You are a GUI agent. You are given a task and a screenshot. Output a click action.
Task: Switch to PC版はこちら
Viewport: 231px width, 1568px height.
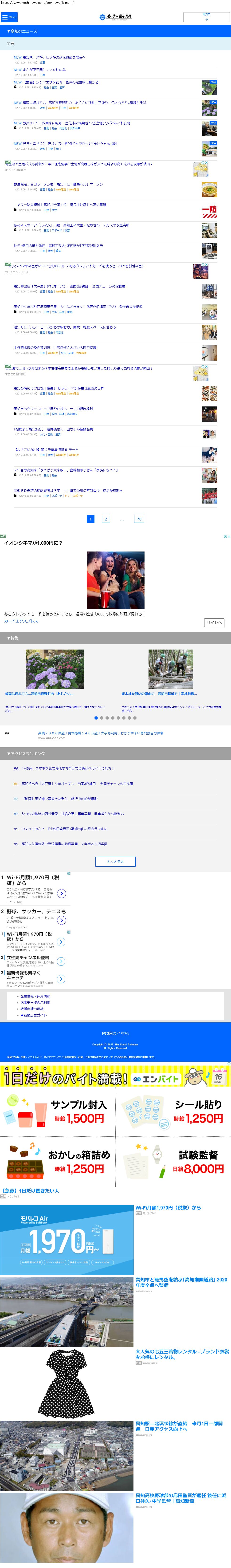(x=116, y=1033)
